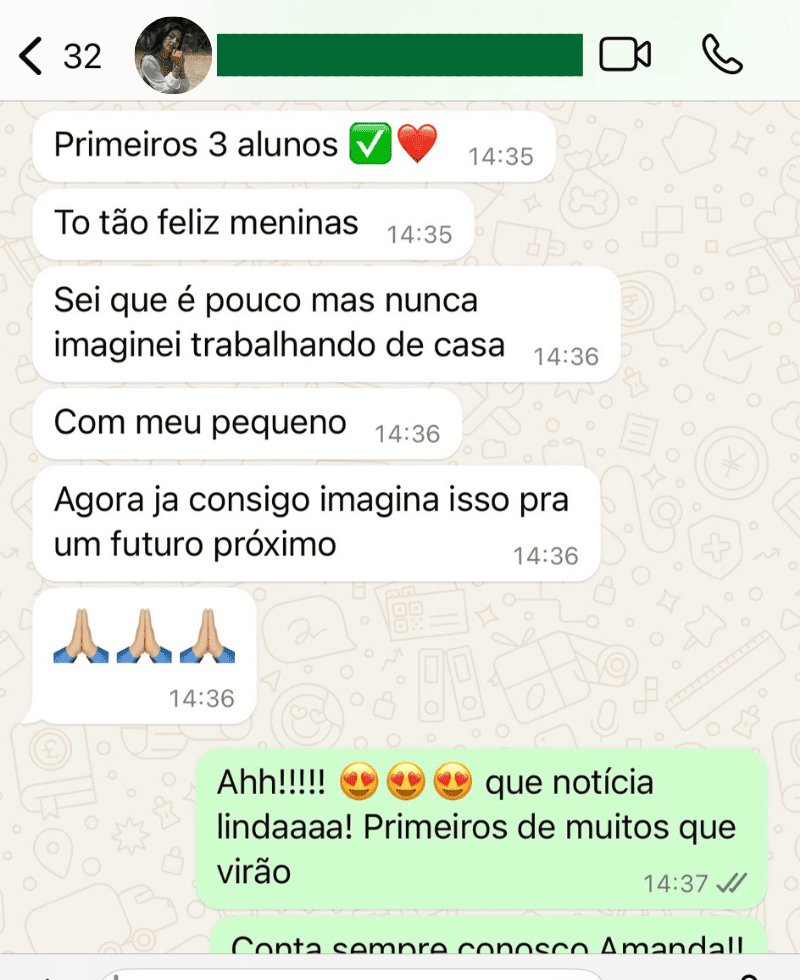800x980 pixels.
Task: Open contact info from the name bar
Action: pos(400,55)
